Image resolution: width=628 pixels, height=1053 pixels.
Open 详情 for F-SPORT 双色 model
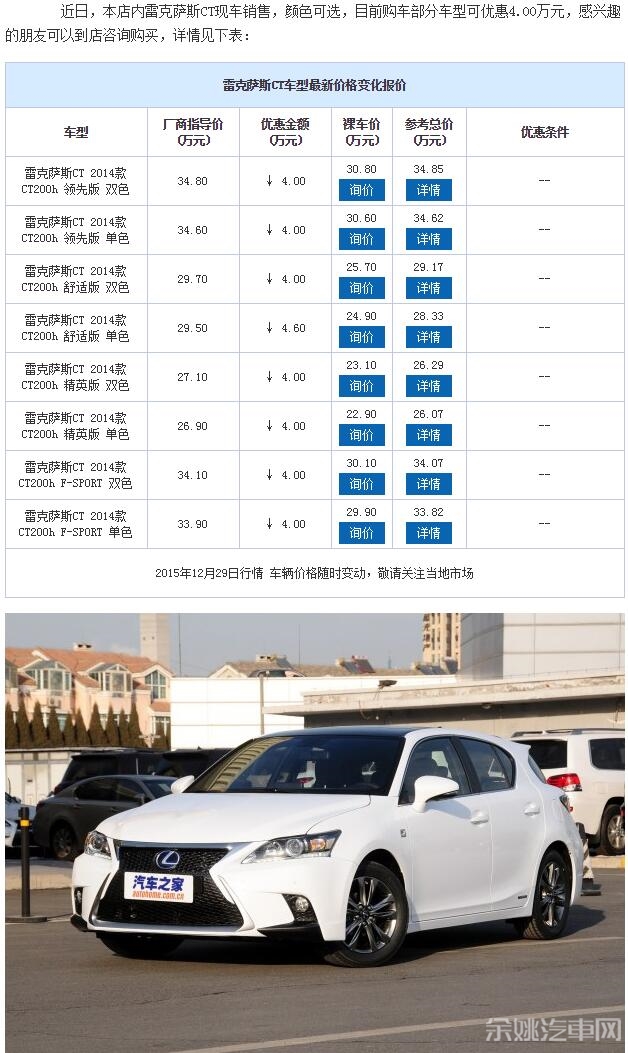click(x=428, y=484)
